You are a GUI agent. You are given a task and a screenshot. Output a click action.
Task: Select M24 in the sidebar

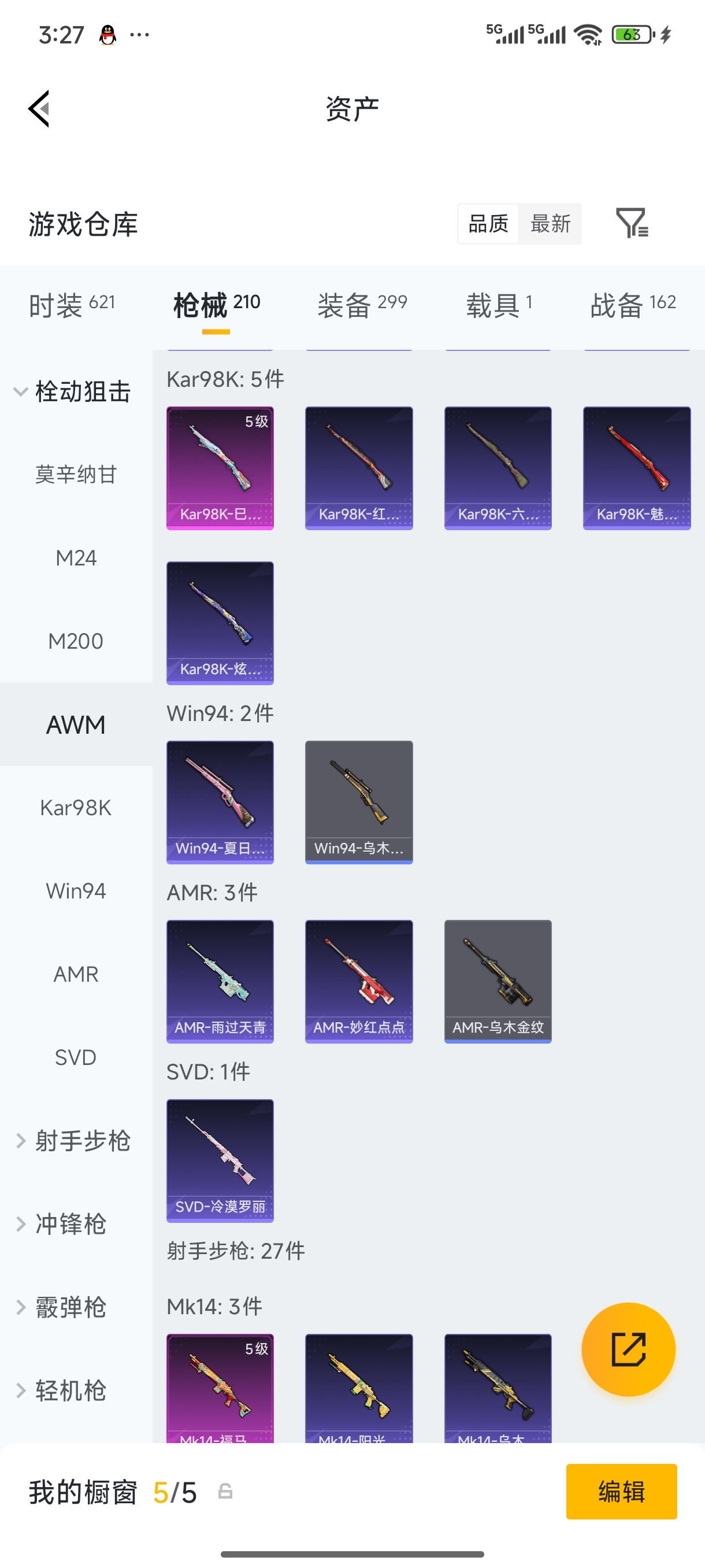(x=76, y=557)
